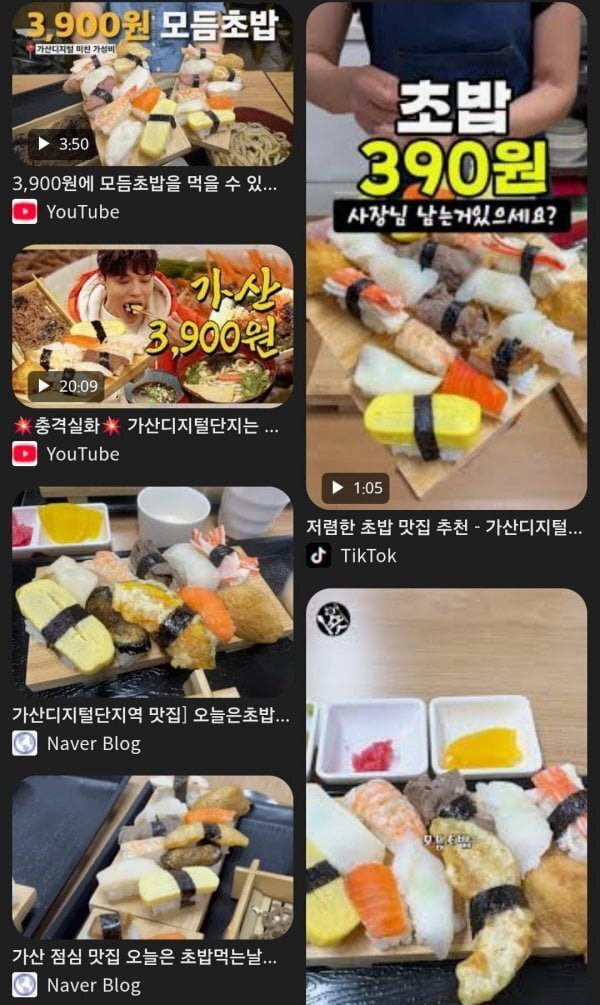
Task: Open Naver Blog post 가산디지털단지역 맛집
Action: [x=152, y=590]
